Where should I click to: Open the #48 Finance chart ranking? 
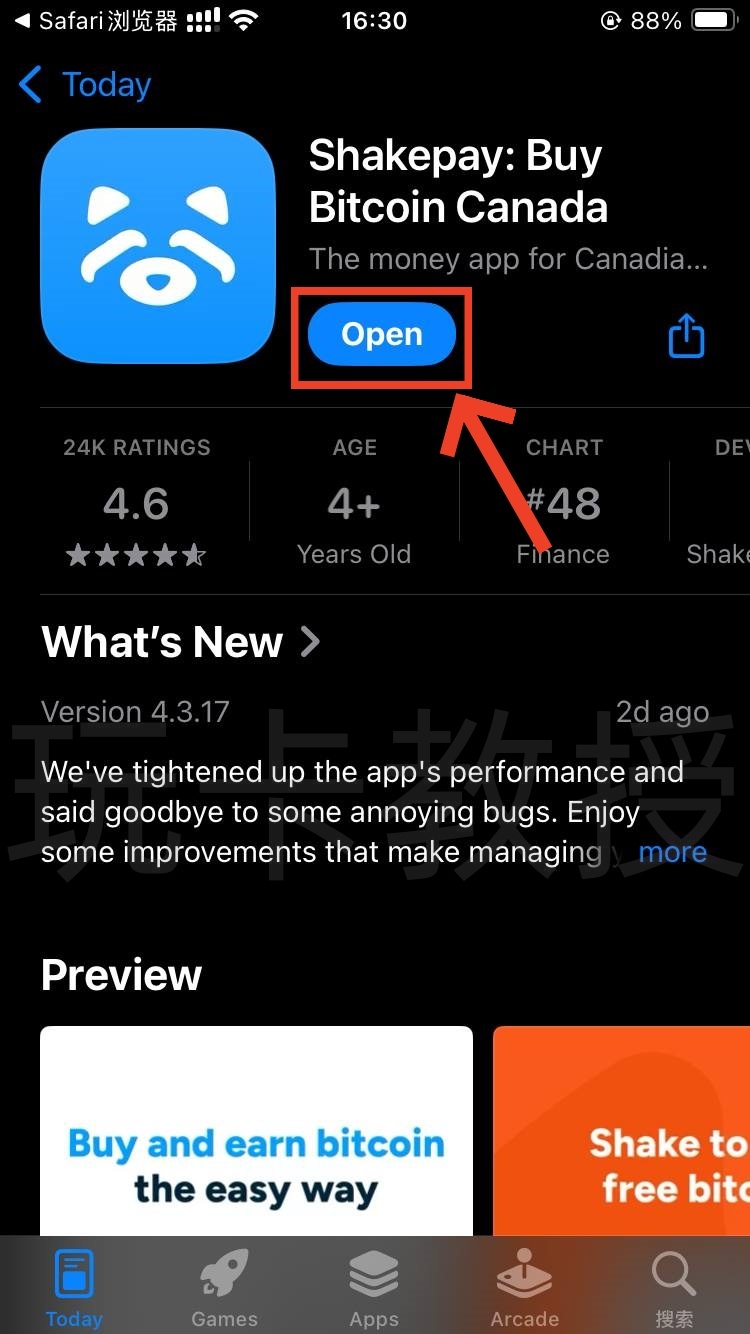563,502
